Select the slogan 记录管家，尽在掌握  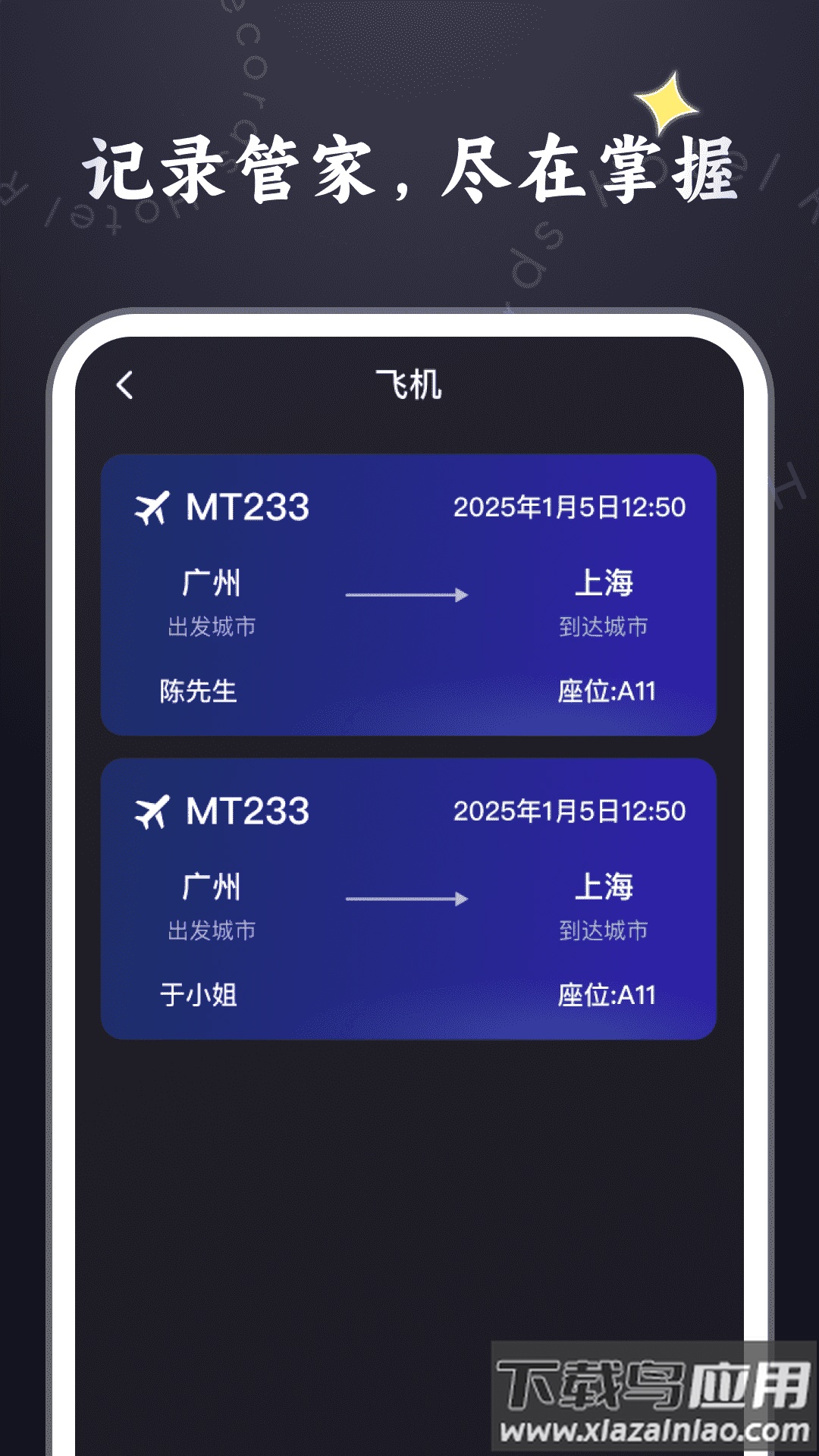[409, 168]
